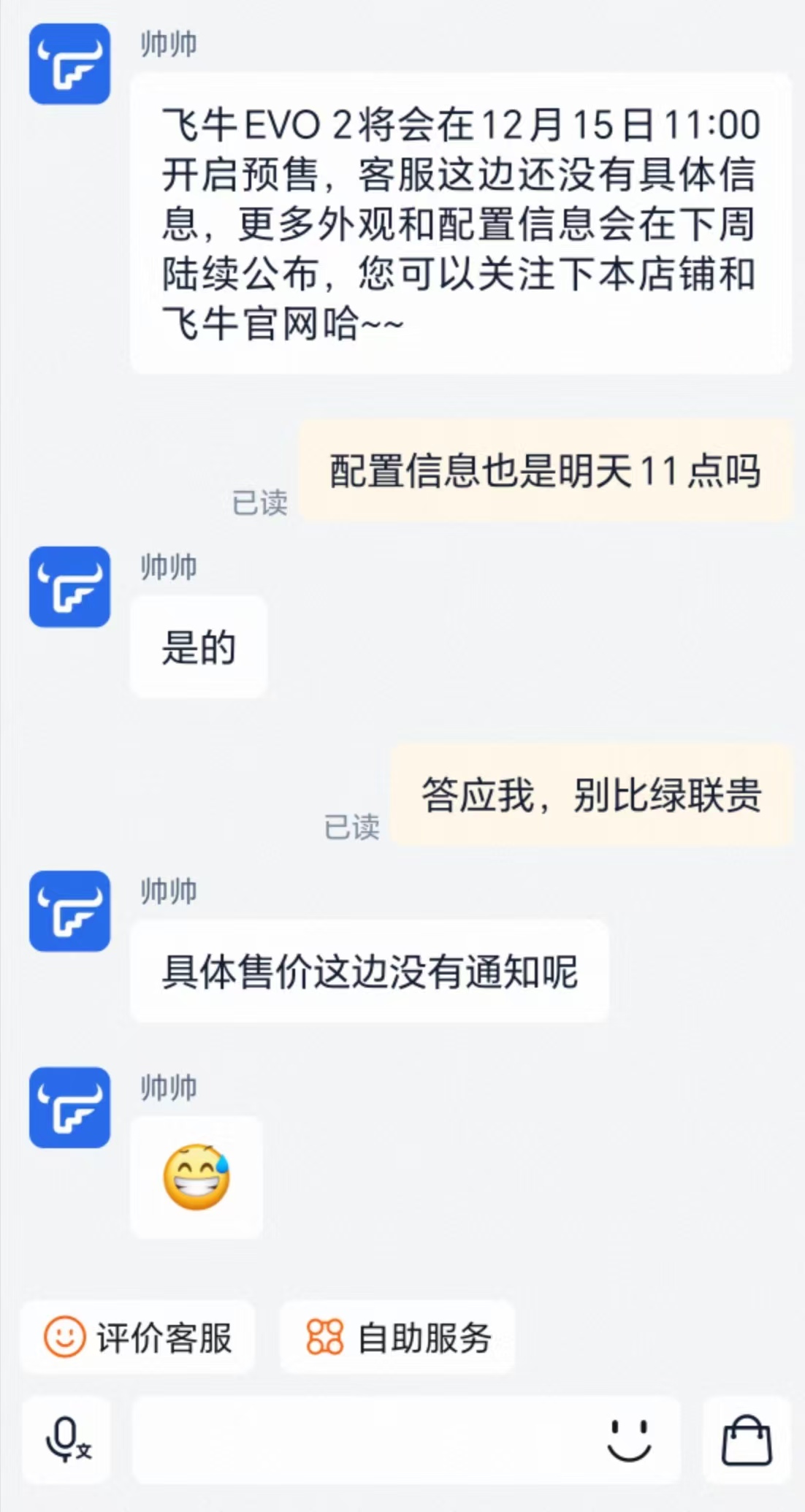Click the 飞牛 bull logo avatar of first message
This screenshot has width=805, height=1512.
point(69,66)
